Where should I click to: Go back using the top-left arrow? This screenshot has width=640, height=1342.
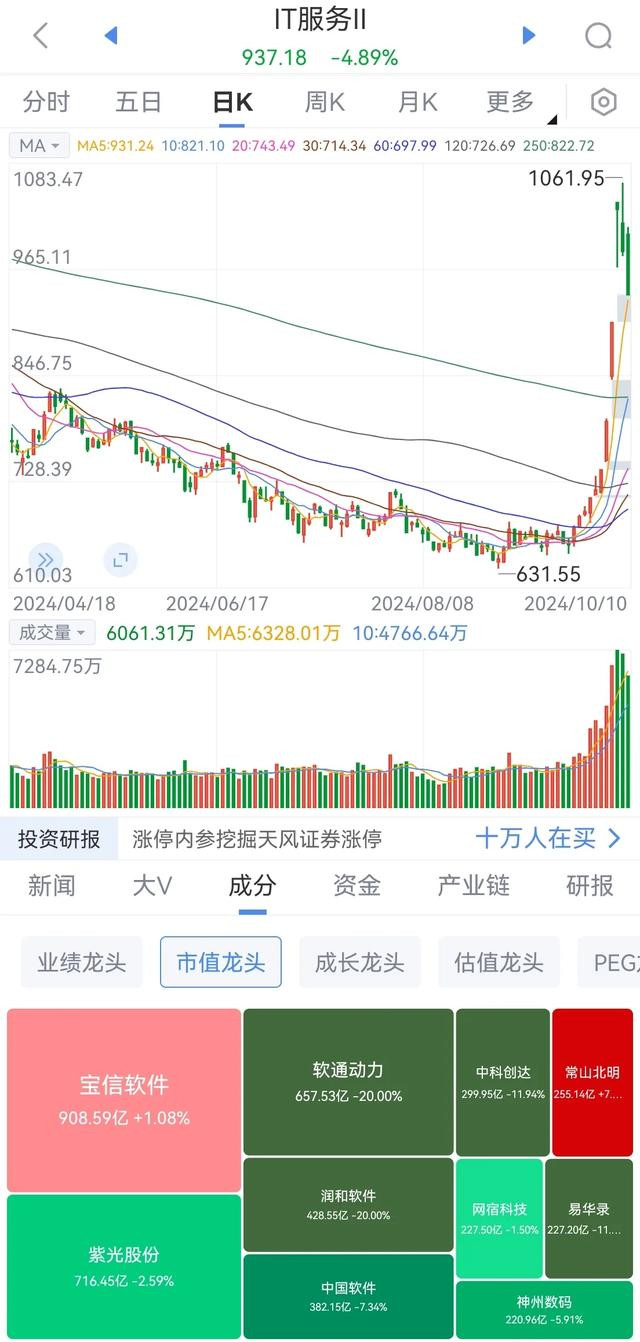click(41, 36)
